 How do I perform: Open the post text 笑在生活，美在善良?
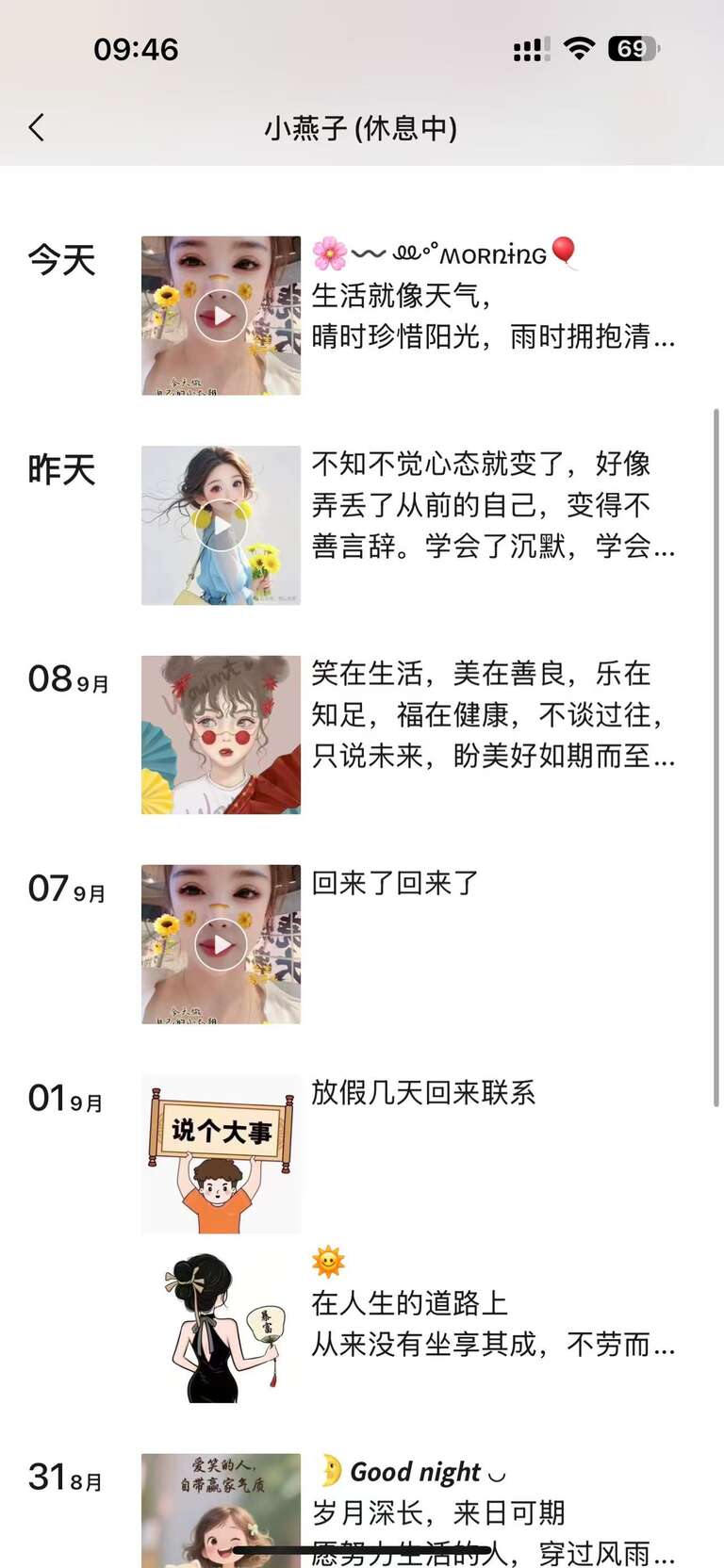(490, 714)
